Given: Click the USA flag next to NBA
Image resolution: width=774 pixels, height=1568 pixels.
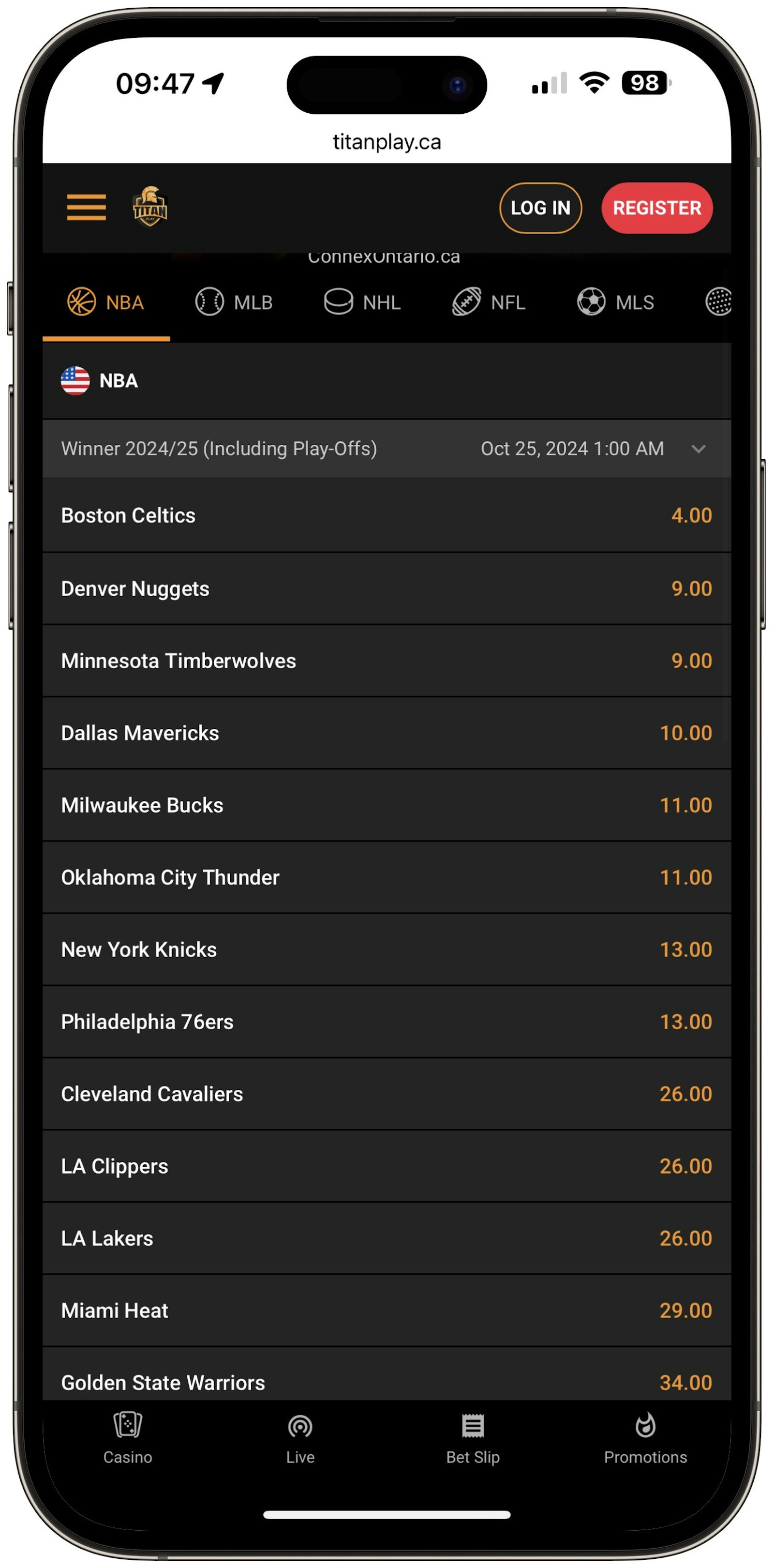Looking at the screenshot, I should [75, 380].
